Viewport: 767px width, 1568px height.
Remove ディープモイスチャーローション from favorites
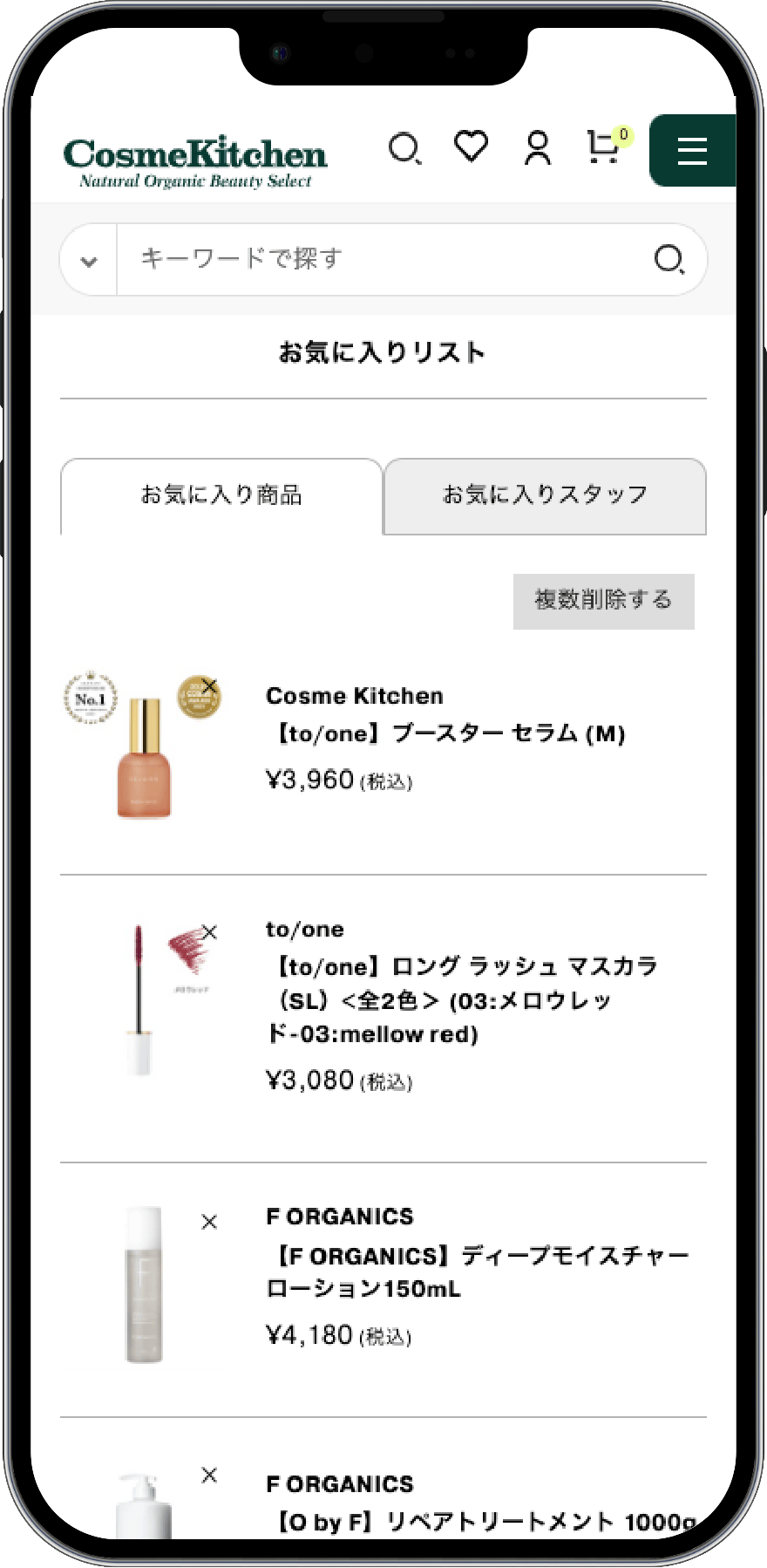[209, 1222]
